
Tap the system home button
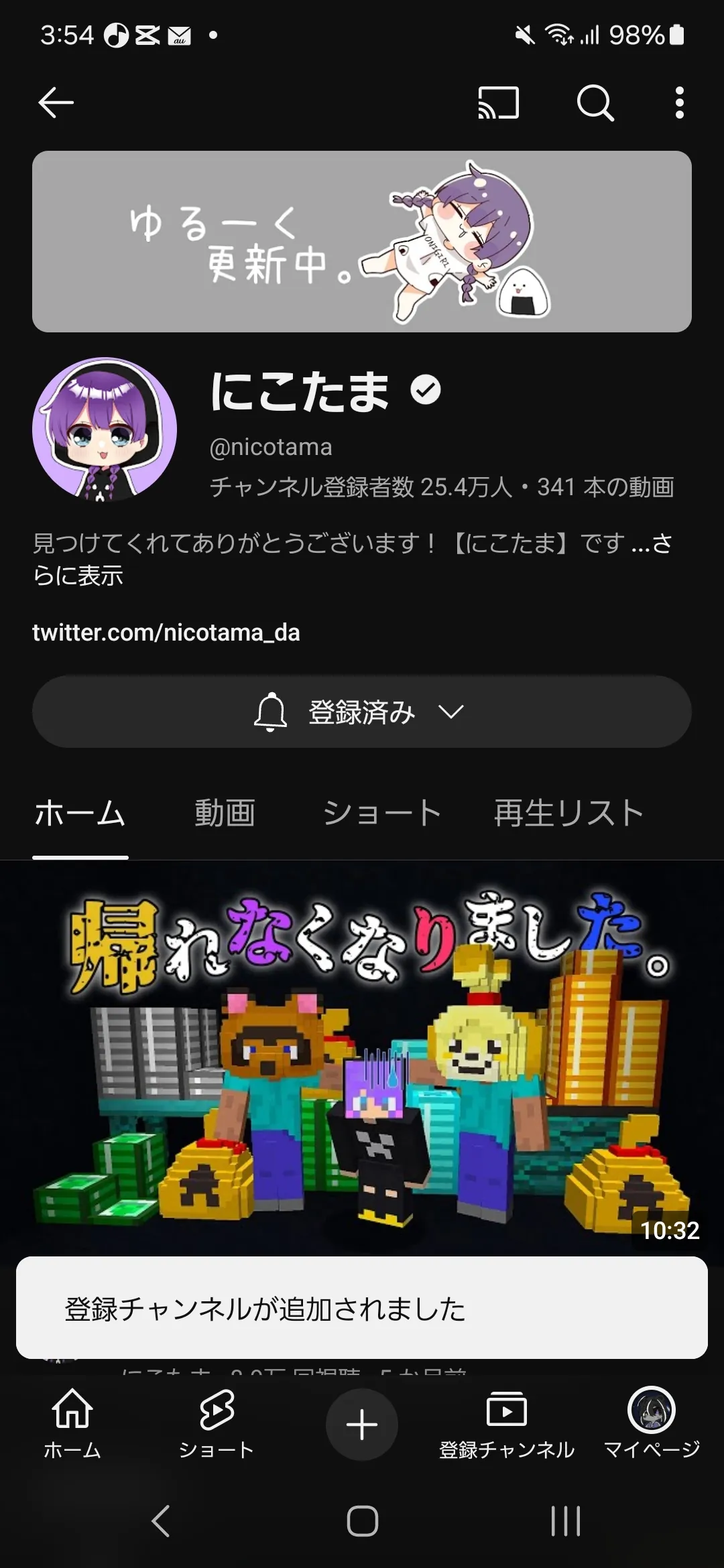click(362, 1520)
